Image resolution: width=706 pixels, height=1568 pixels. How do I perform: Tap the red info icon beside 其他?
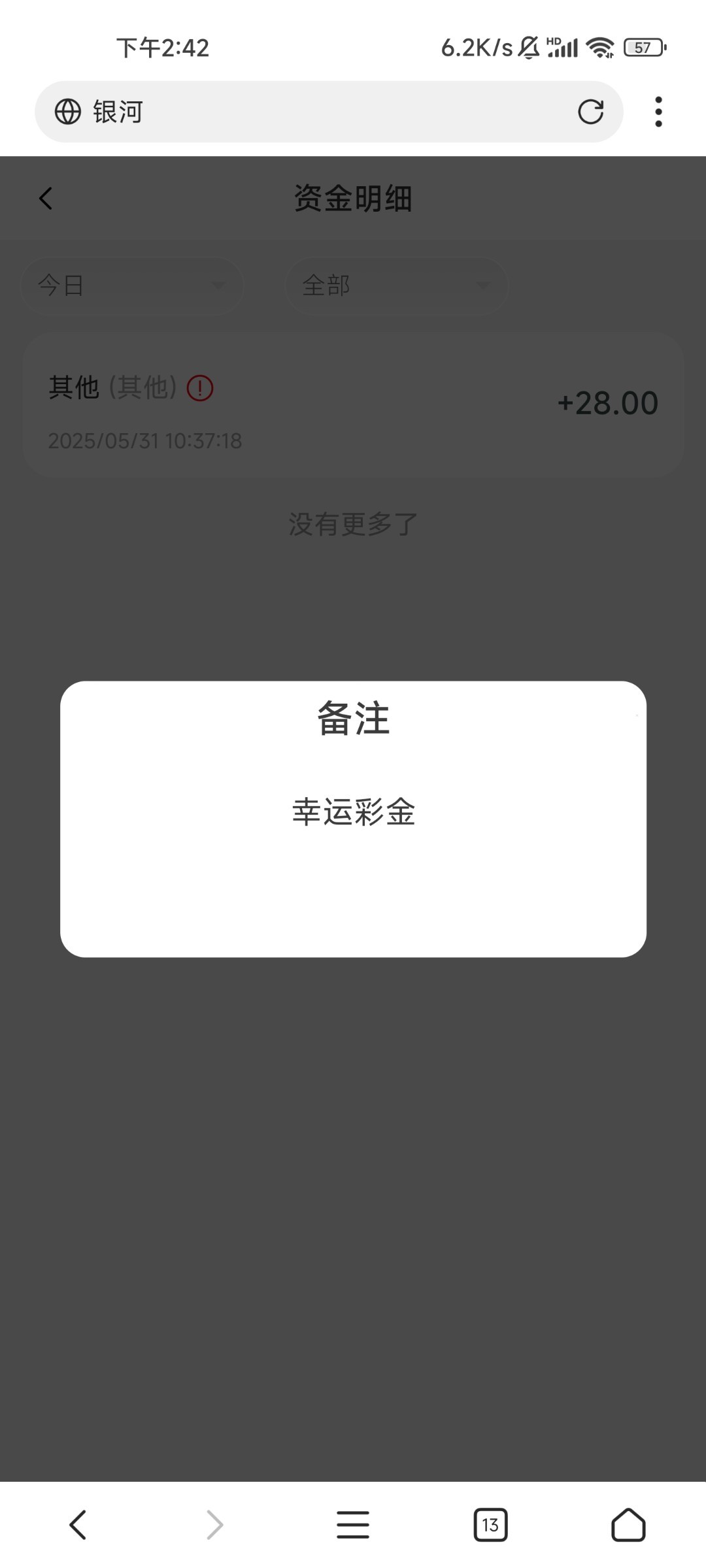click(x=200, y=388)
